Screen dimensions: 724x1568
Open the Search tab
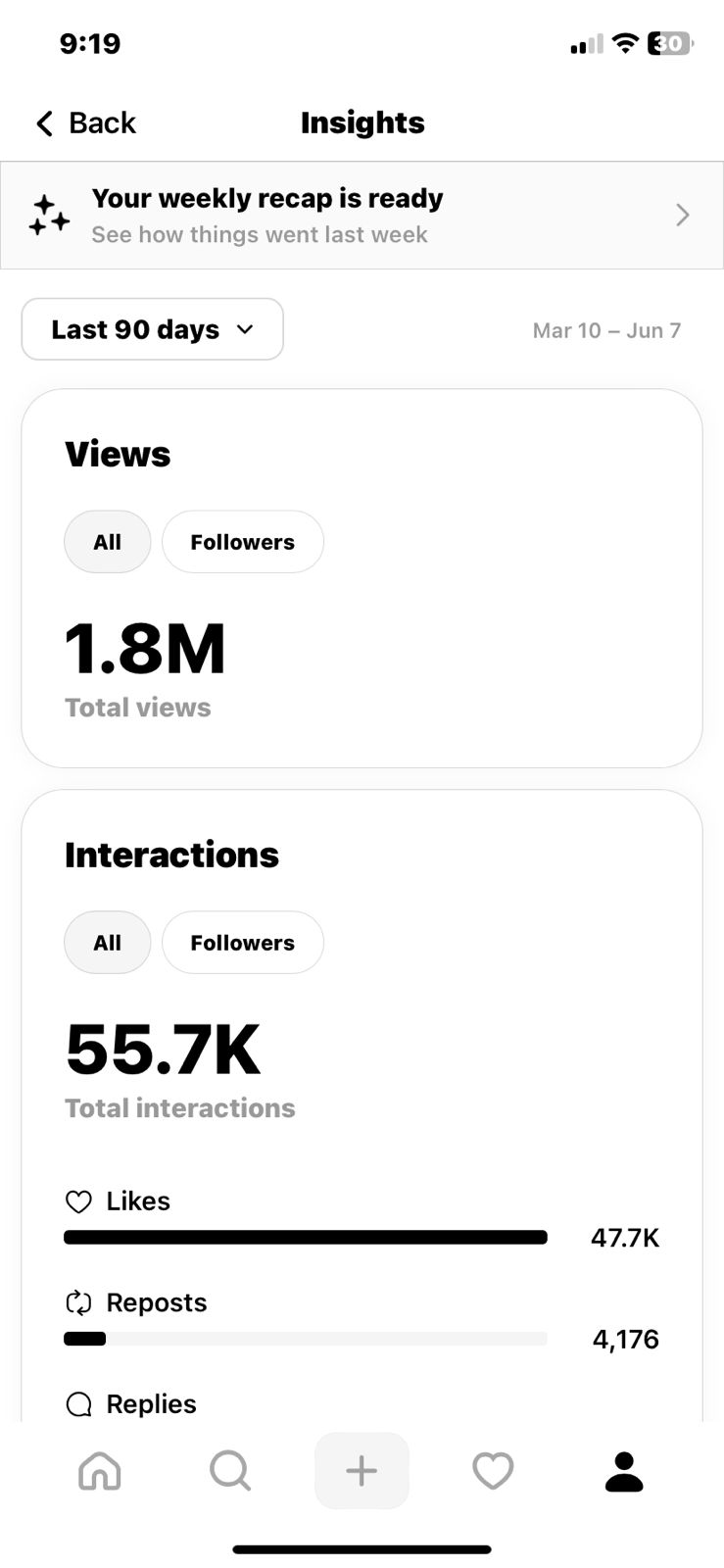coord(230,1470)
